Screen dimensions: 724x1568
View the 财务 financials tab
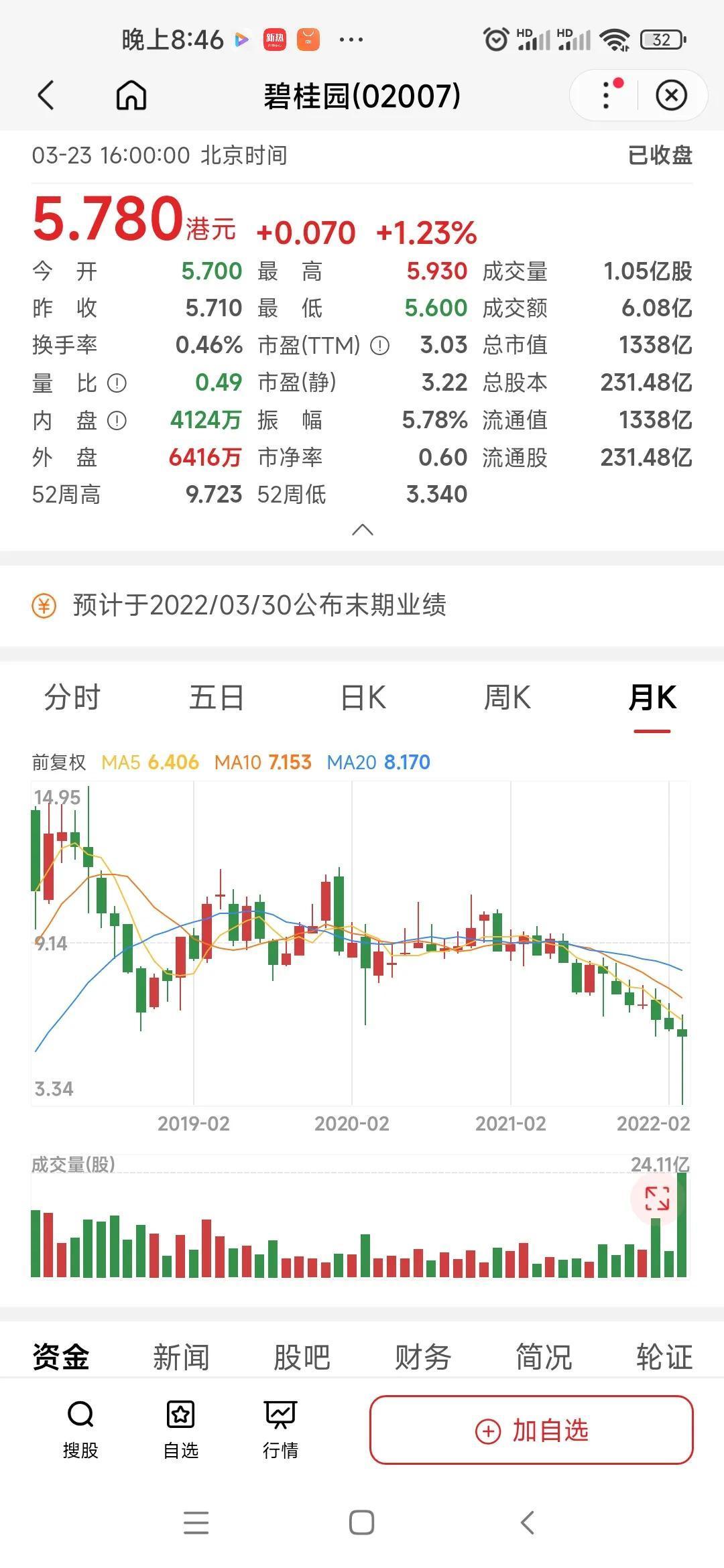[x=422, y=1358]
